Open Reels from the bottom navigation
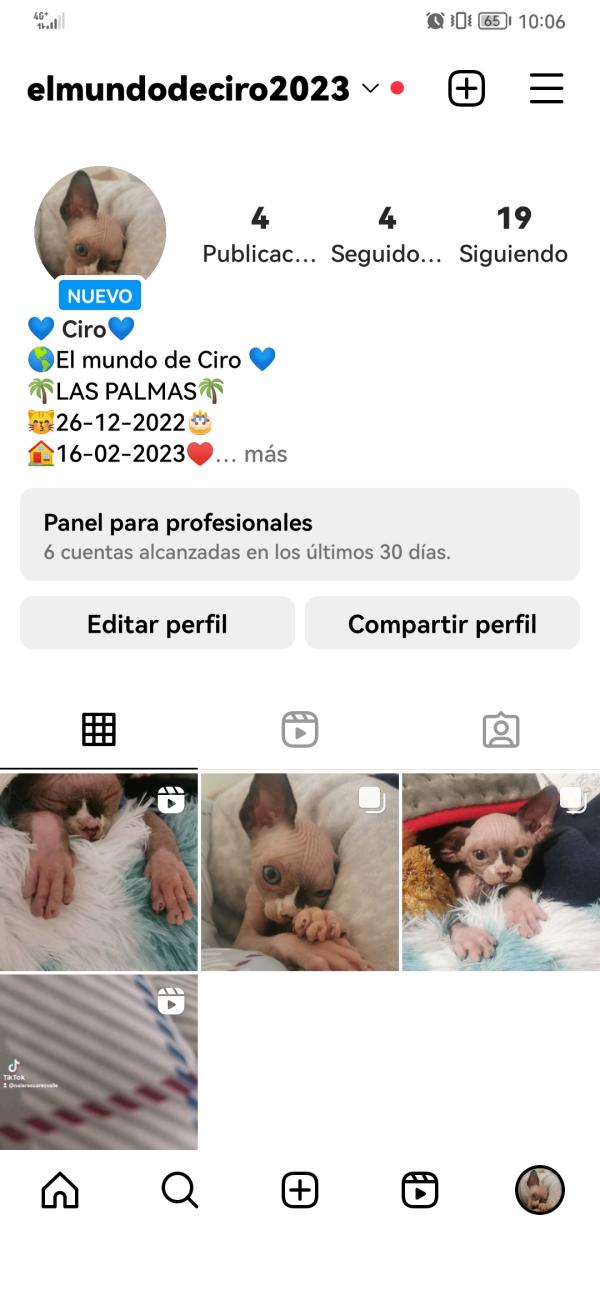 click(x=420, y=1190)
